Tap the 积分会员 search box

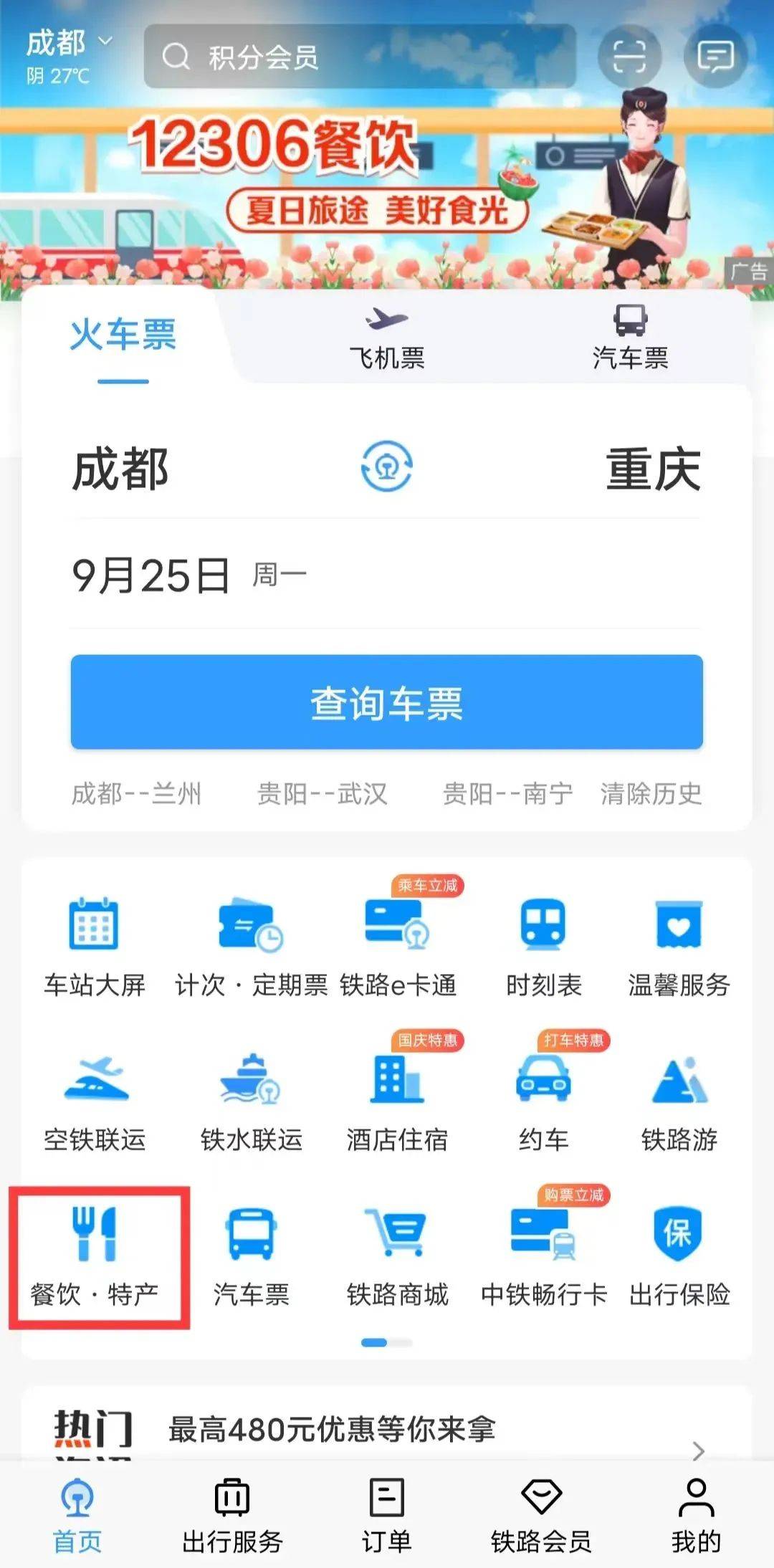(358, 57)
